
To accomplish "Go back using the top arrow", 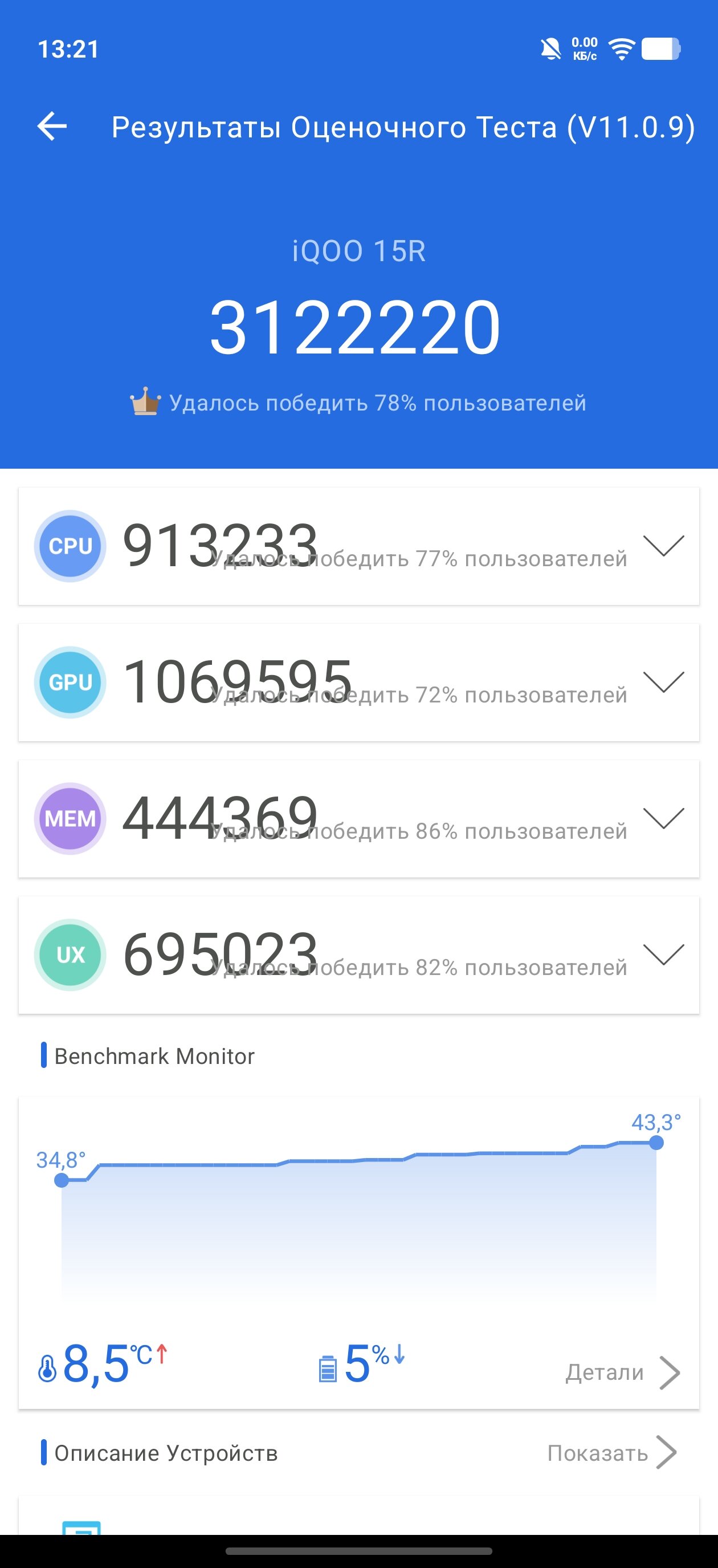I will [x=52, y=127].
